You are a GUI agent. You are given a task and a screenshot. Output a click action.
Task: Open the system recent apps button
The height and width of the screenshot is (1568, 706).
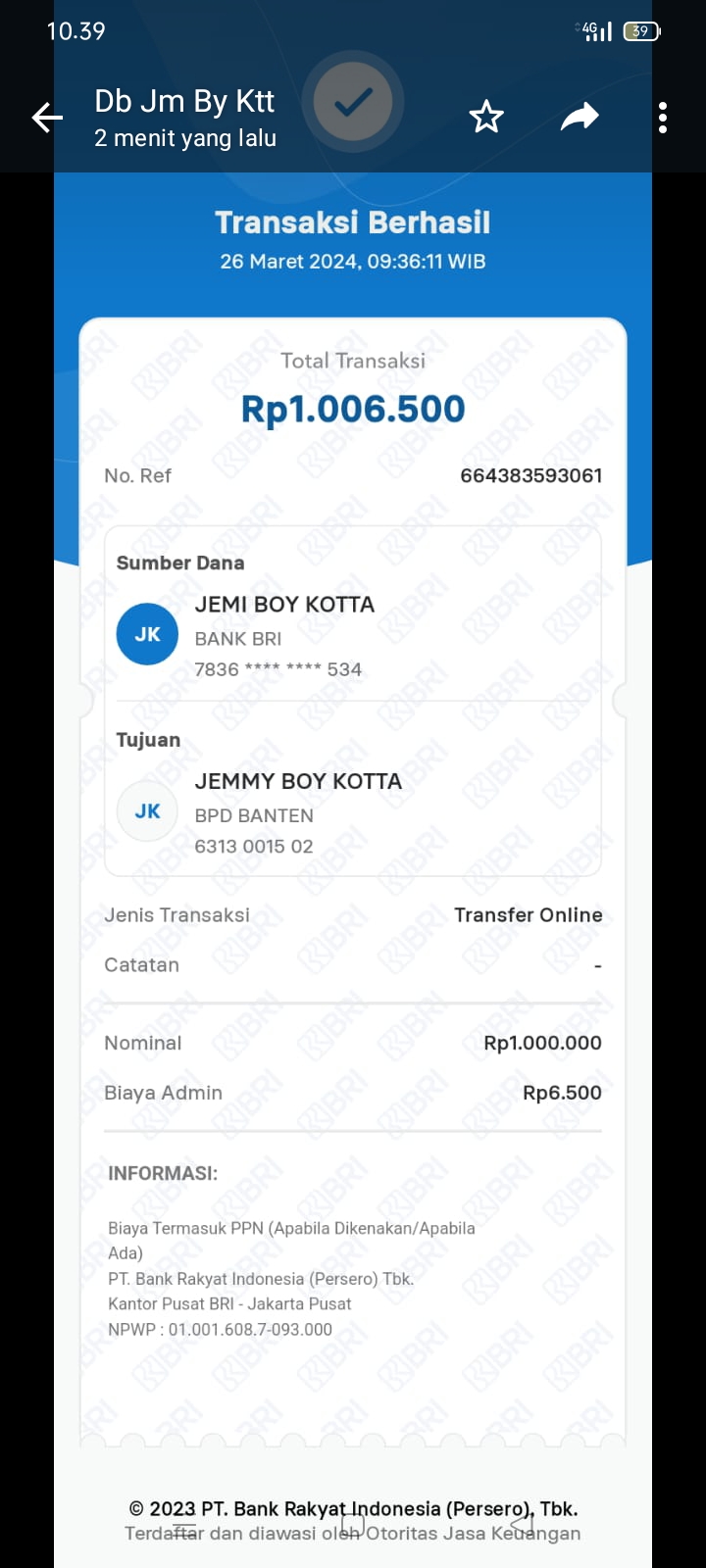click(x=185, y=1528)
